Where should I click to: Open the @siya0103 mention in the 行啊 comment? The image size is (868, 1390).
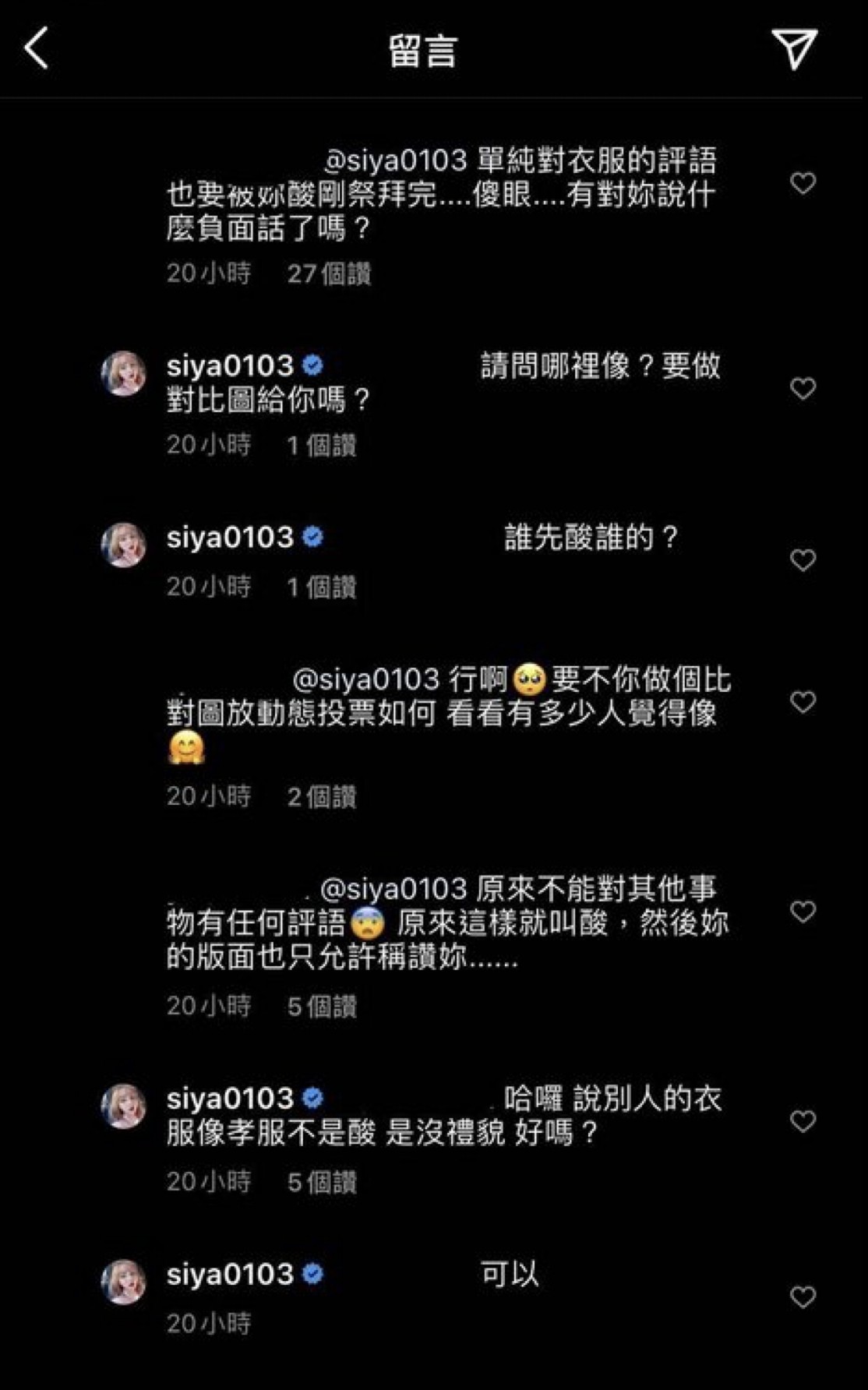coord(365,679)
